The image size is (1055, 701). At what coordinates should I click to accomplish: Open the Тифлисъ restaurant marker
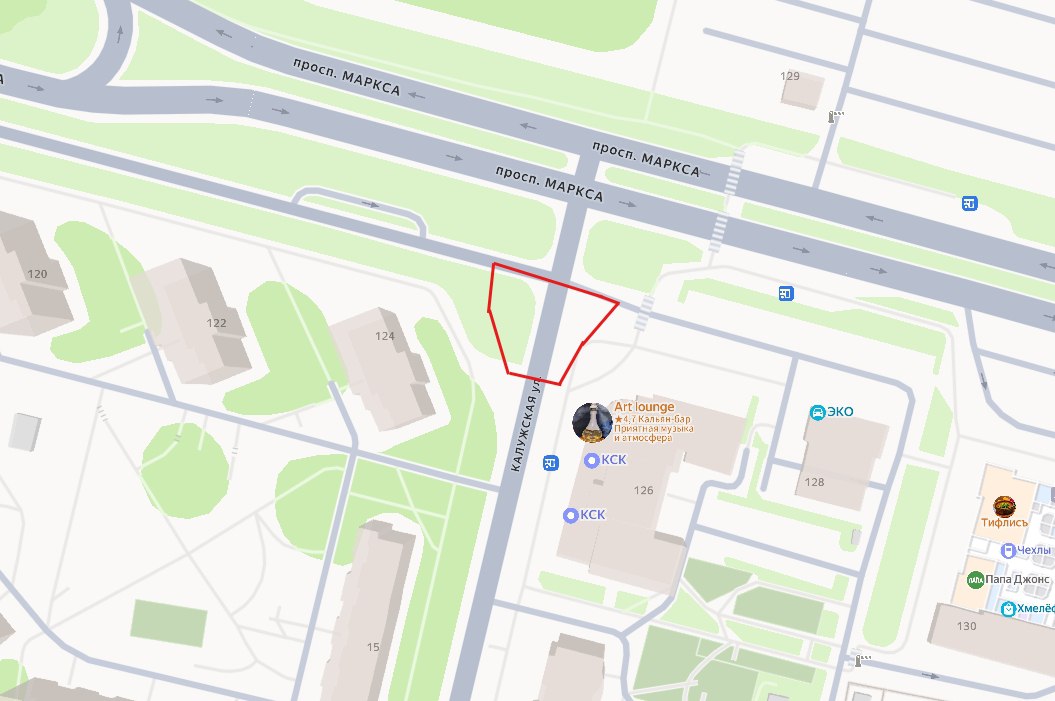[1005, 506]
